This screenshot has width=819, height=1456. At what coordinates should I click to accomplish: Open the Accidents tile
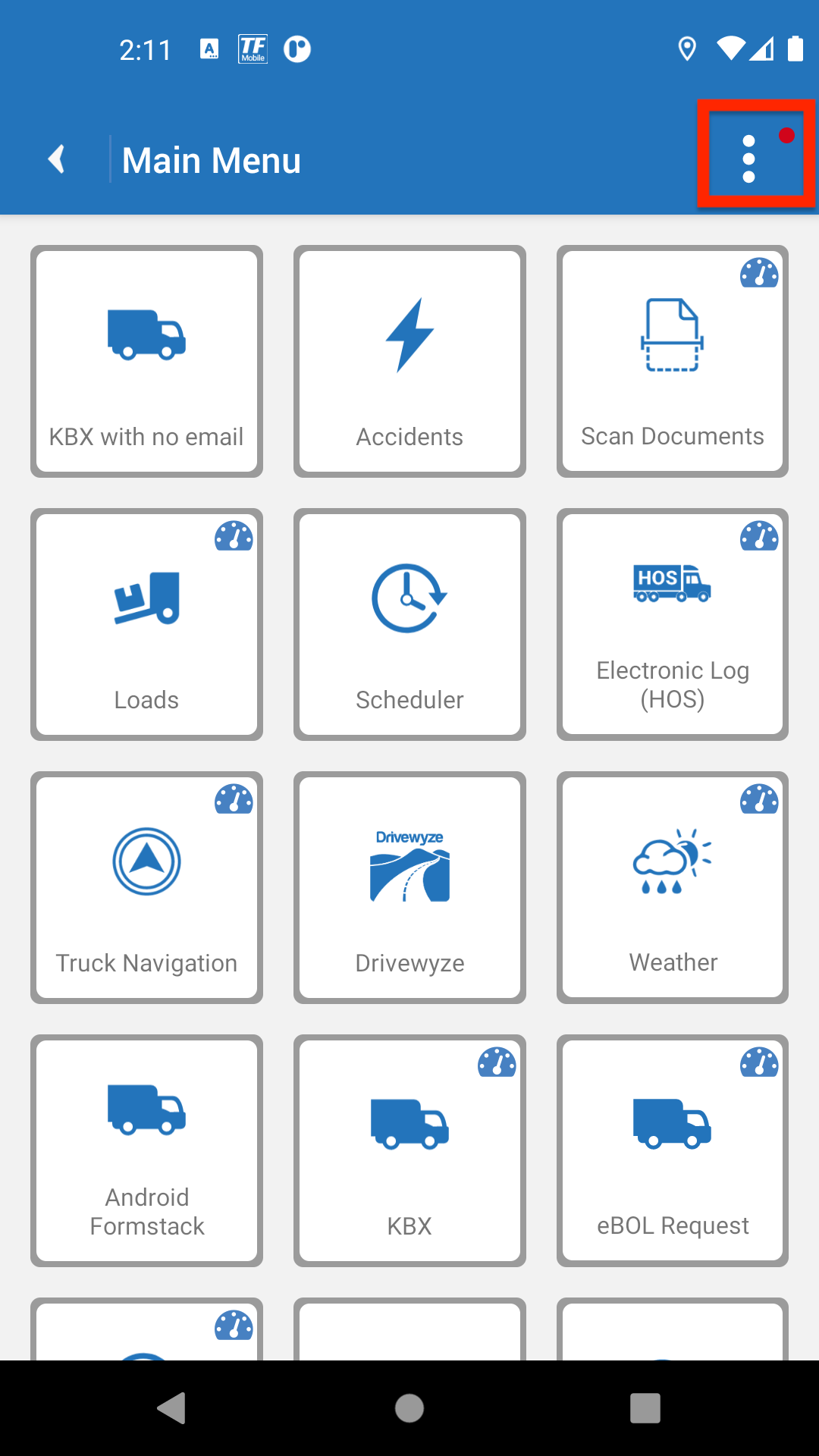tap(409, 361)
